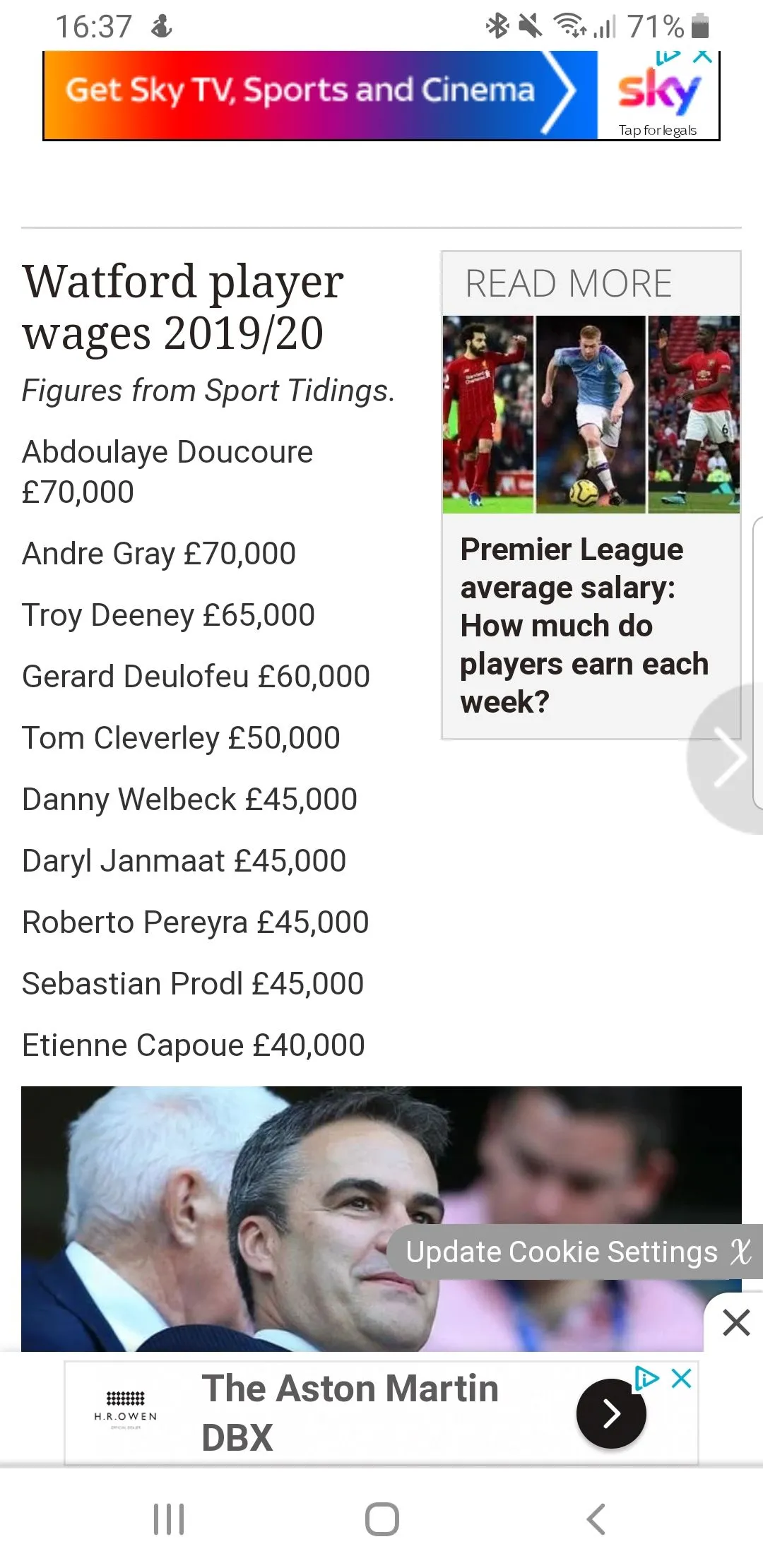Close the Sky ad banner
The height and width of the screenshot is (1568, 763).
tap(702, 57)
